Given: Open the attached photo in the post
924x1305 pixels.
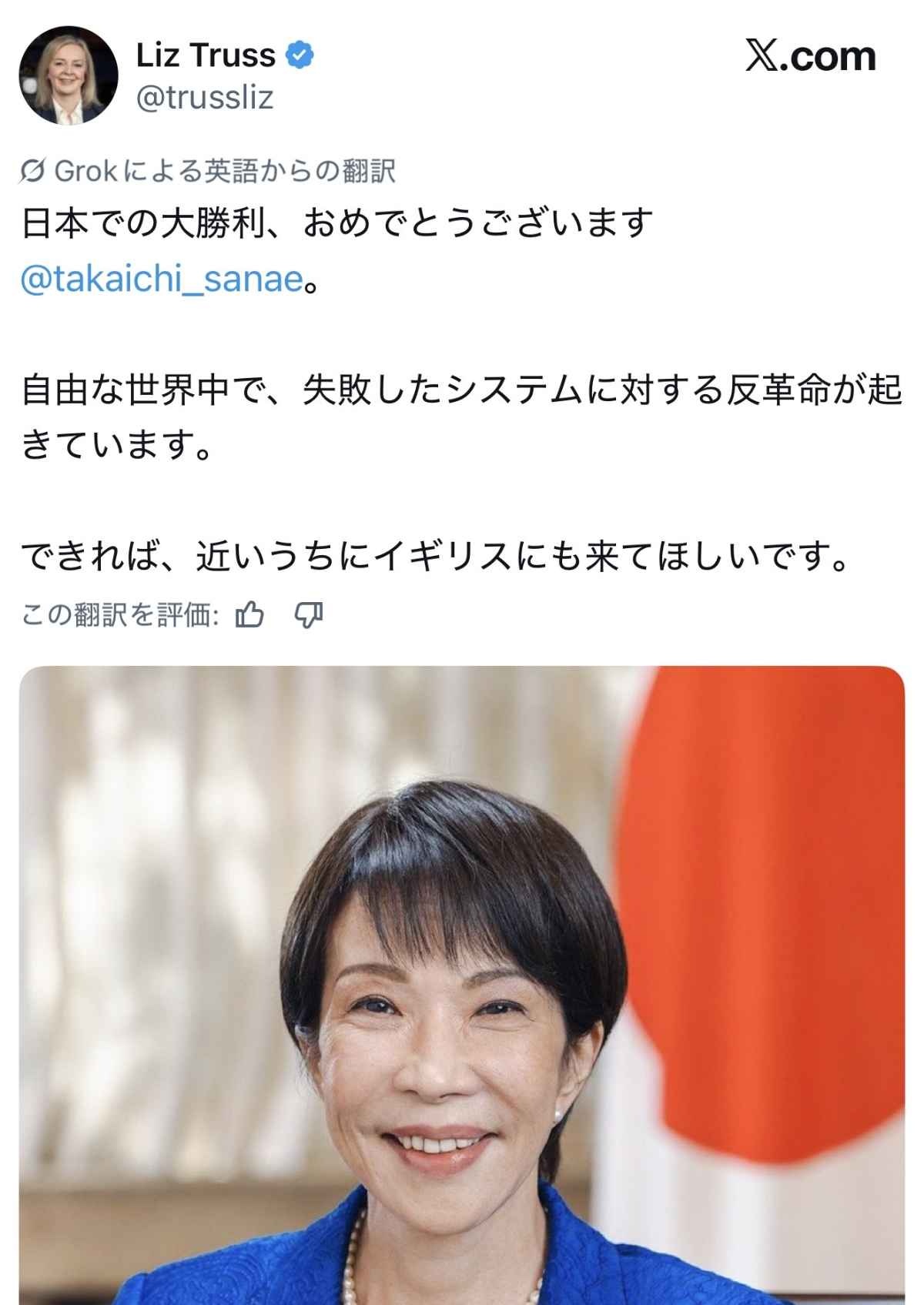Looking at the screenshot, I should [x=462, y=985].
